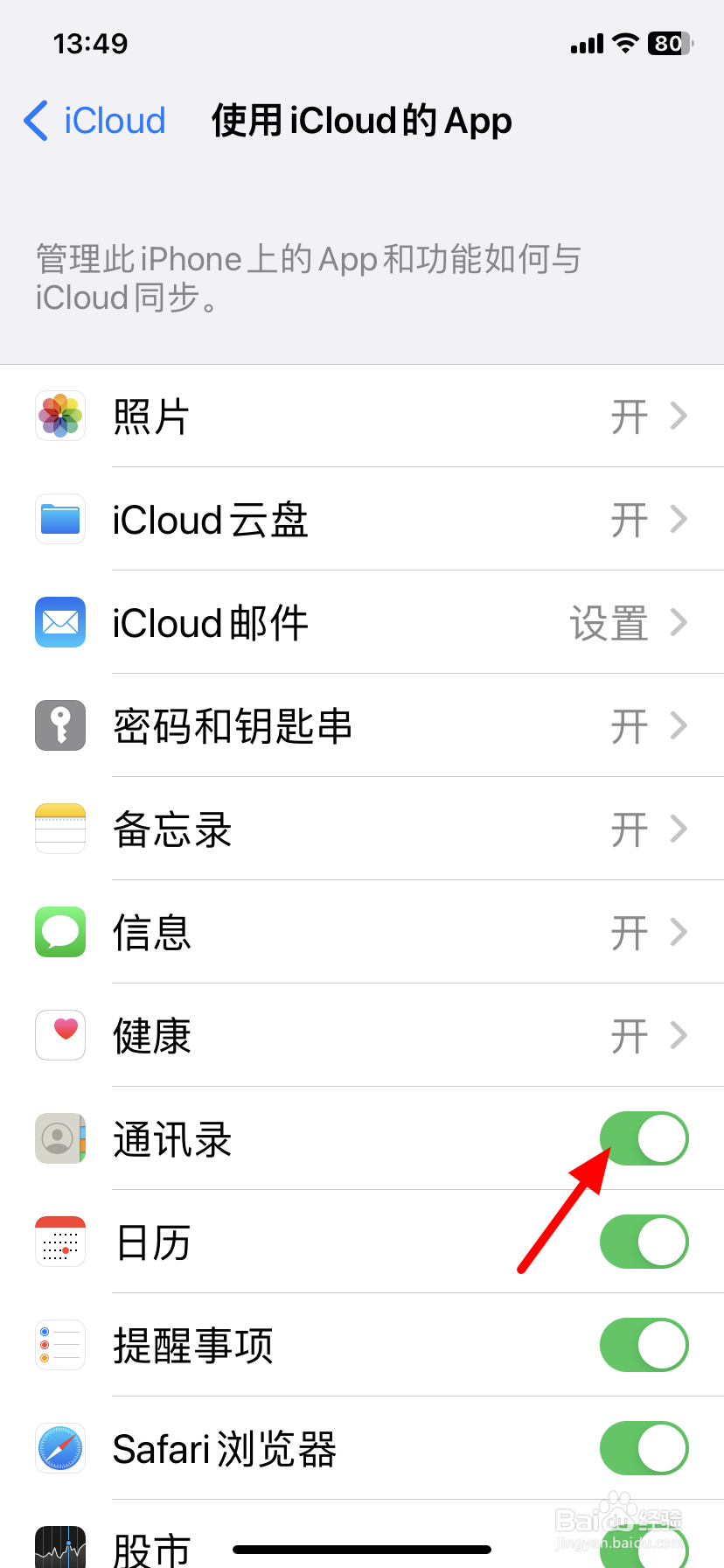Open the 信息 iCloud row
The height and width of the screenshot is (1568, 724).
click(x=362, y=933)
